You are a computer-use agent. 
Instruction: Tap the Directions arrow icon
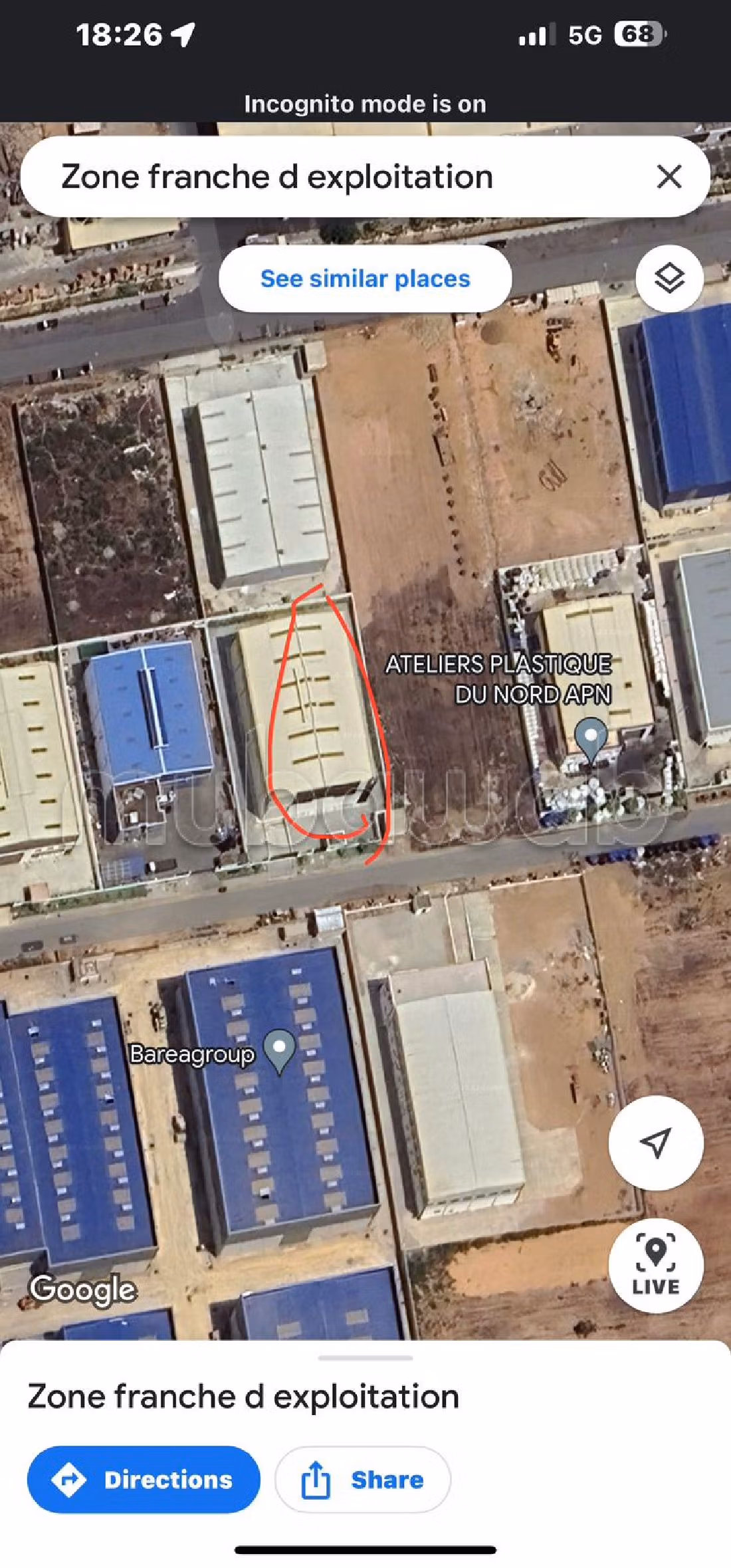[x=68, y=1480]
